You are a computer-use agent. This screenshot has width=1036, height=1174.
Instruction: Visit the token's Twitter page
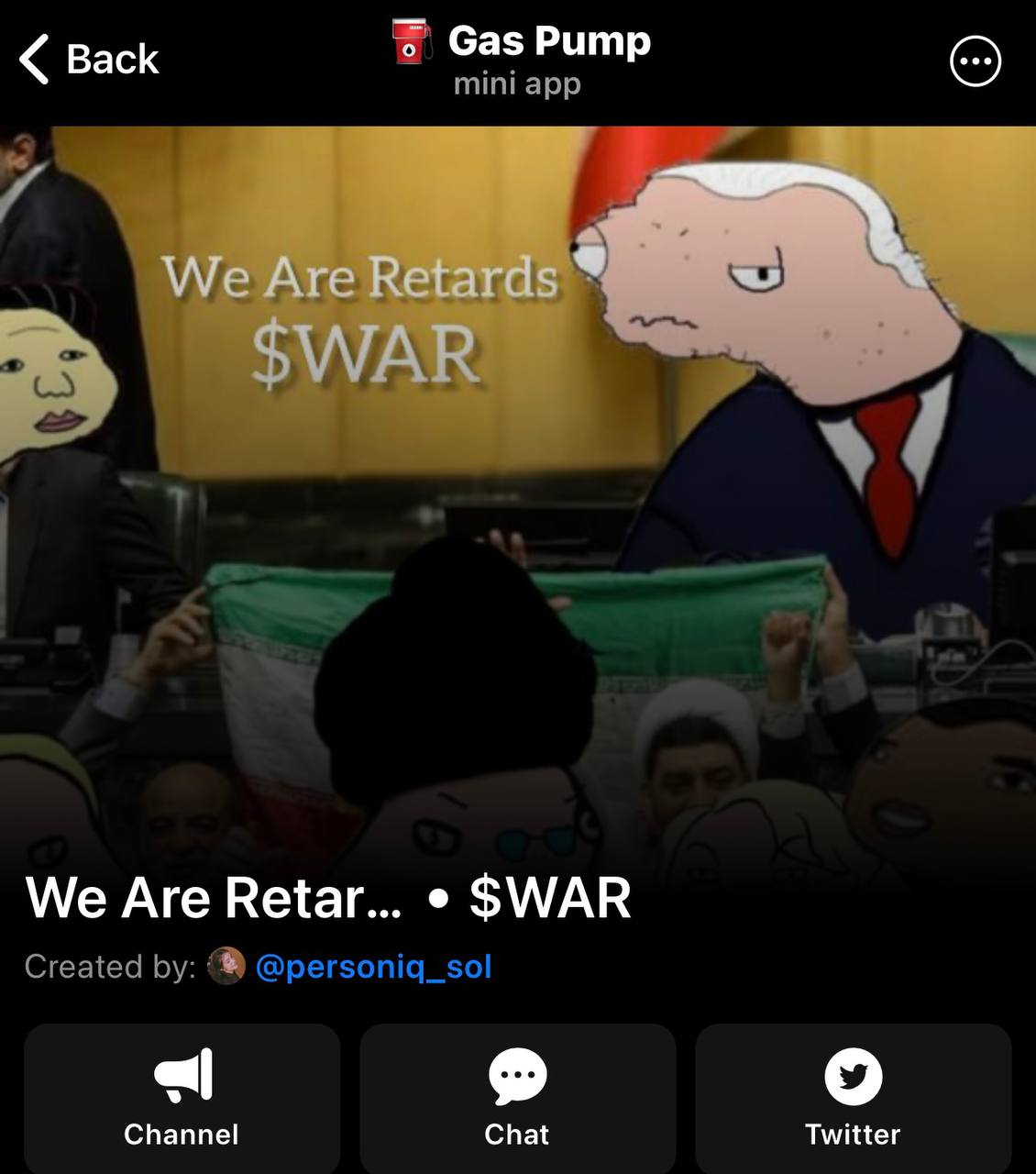coord(853,1097)
